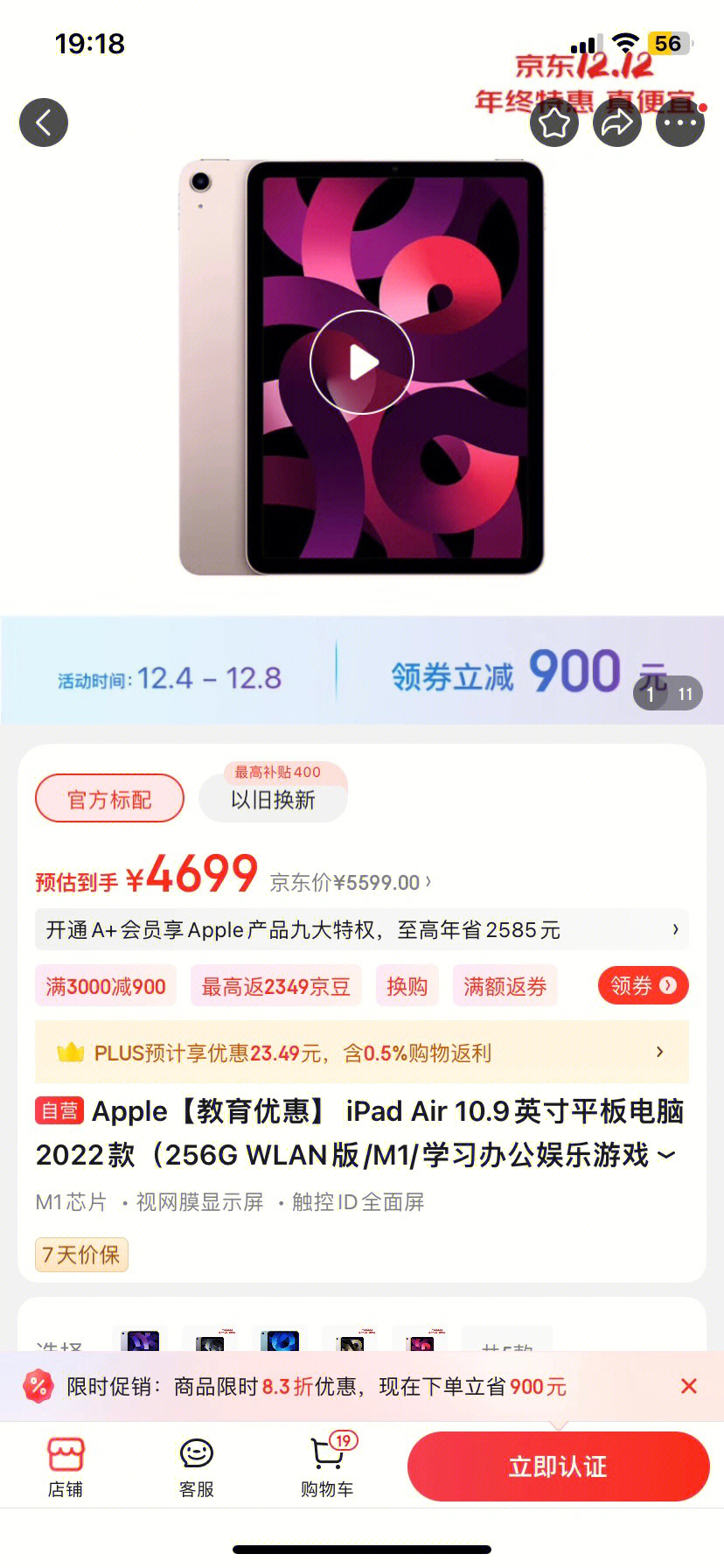Image resolution: width=724 pixels, height=1568 pixels.
Task: Contact 客服 customer service
Action: [x=197, y=1467]
